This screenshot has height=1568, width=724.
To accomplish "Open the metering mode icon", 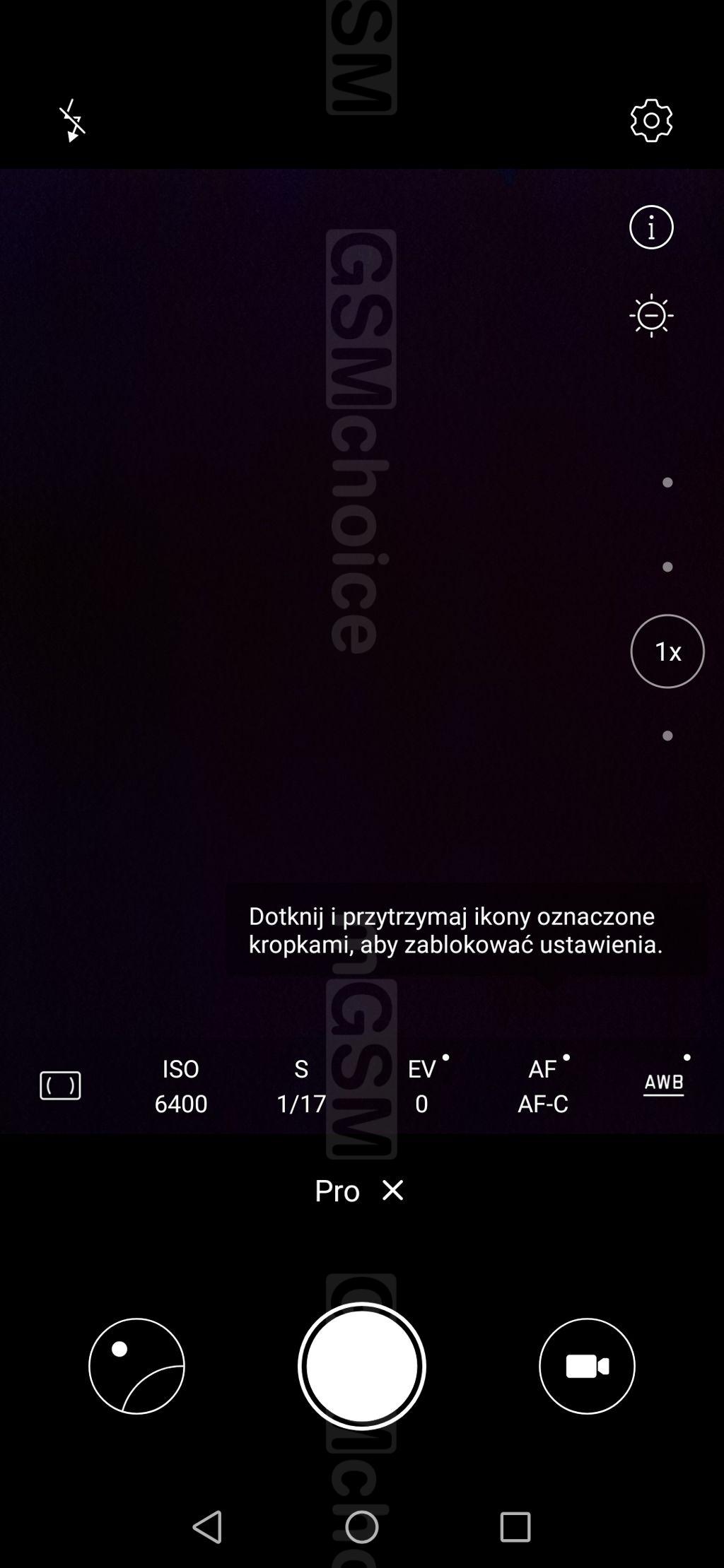I will tap(60, 1085).
